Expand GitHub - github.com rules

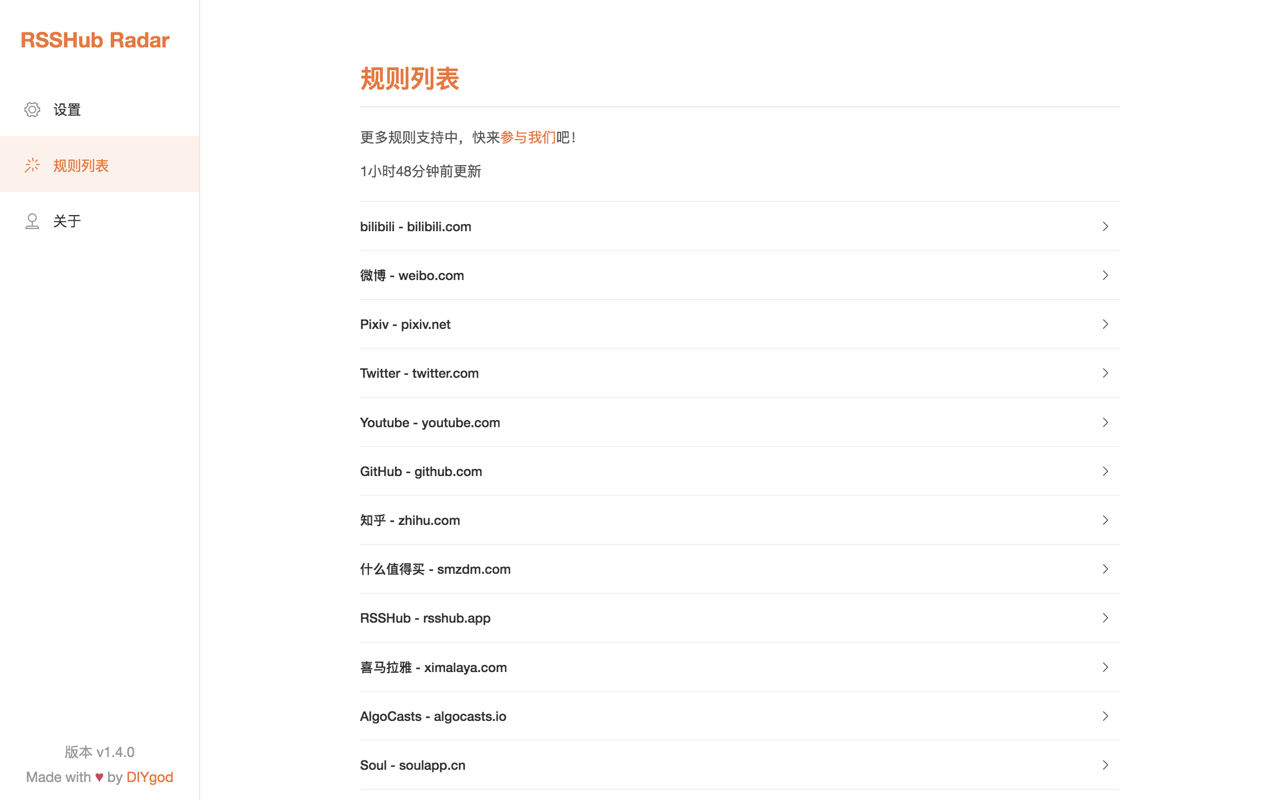click(738, 472)
